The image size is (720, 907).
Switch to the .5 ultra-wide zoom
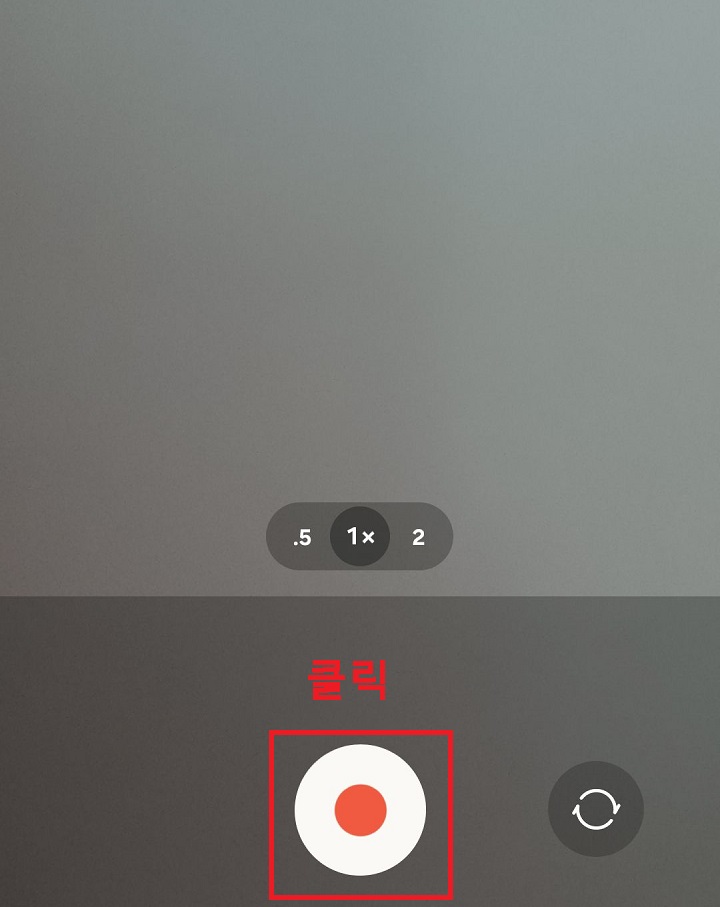[x=301, y=537]
